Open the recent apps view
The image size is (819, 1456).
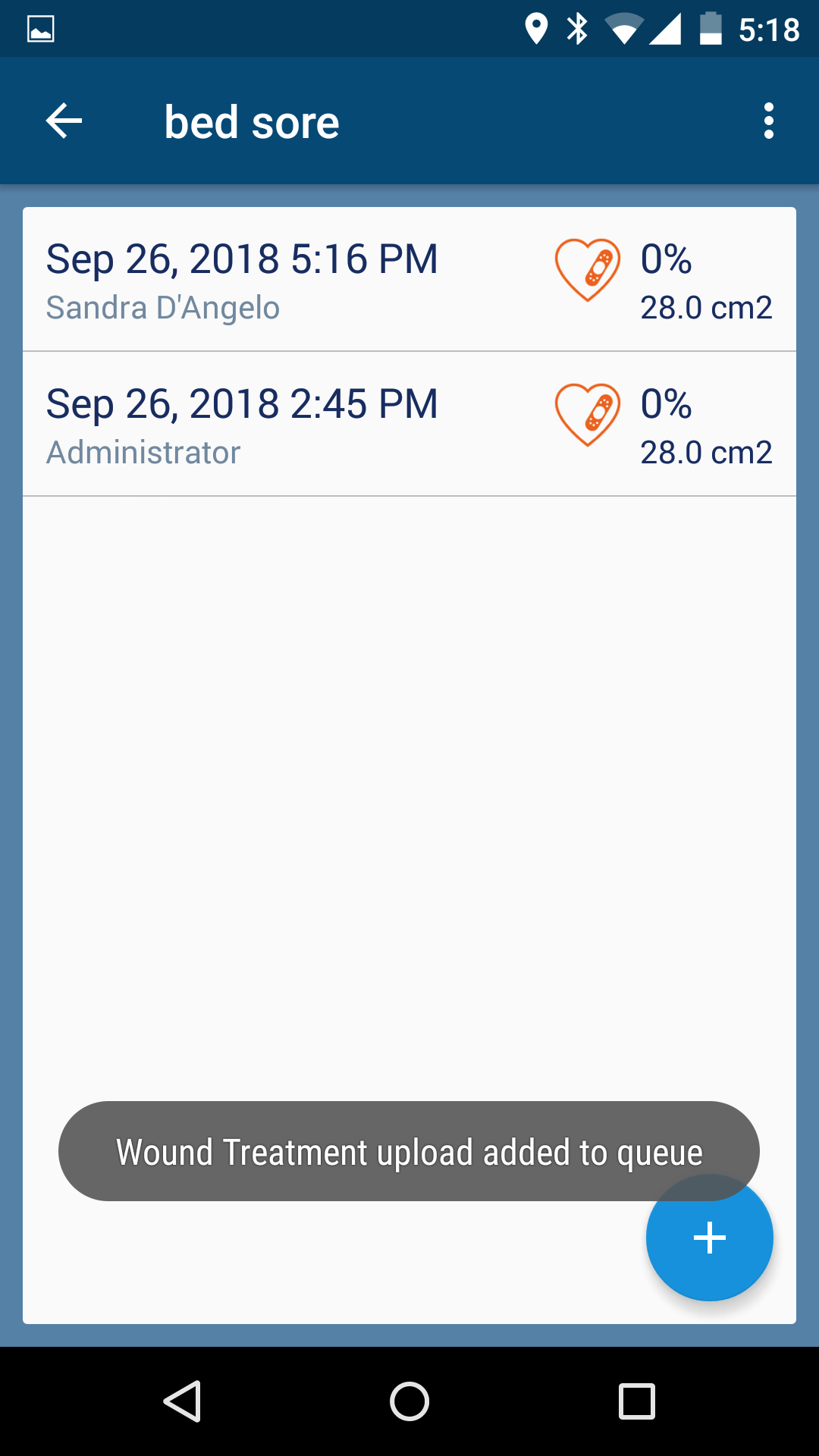coord(637,1401)
